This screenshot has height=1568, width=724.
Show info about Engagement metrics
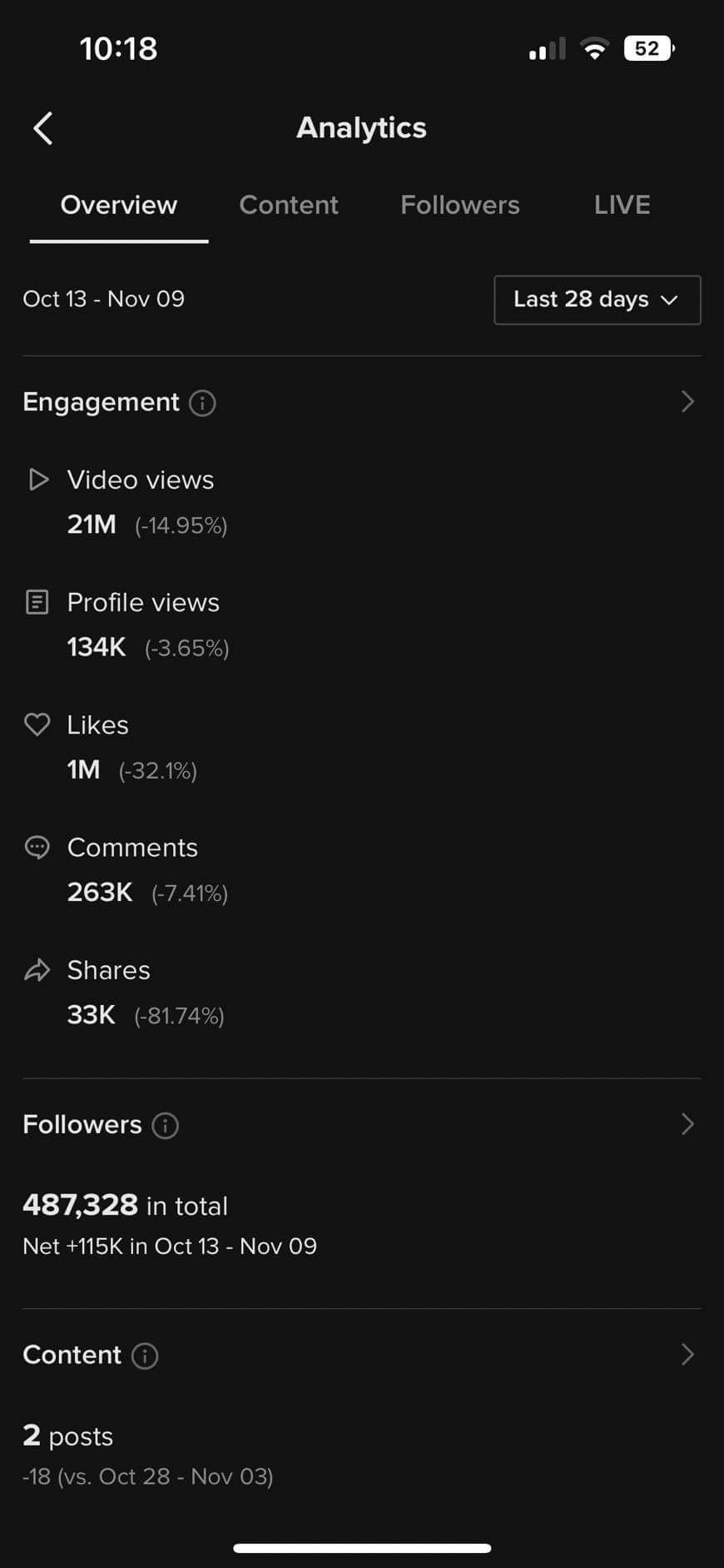[202, 403]
